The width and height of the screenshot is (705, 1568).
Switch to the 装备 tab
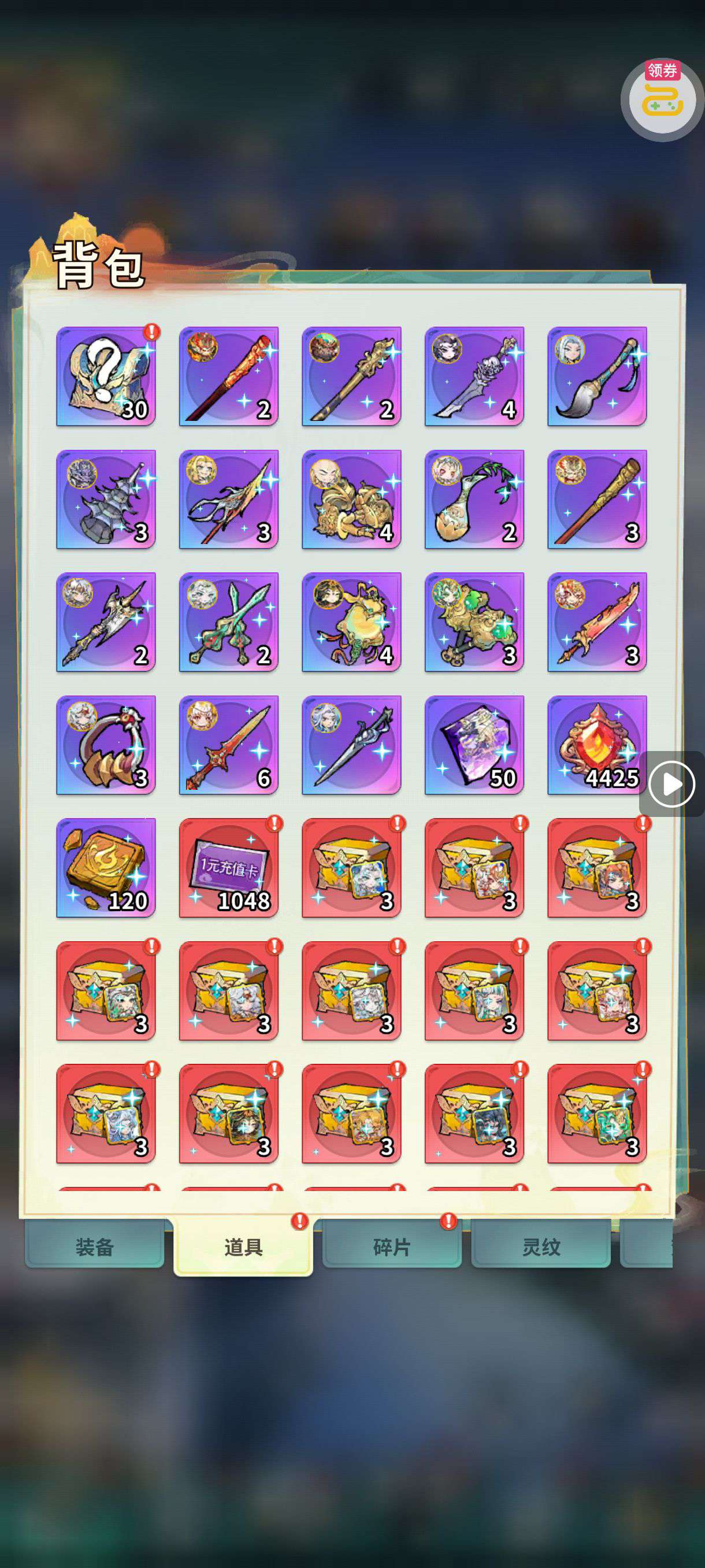94,1247
